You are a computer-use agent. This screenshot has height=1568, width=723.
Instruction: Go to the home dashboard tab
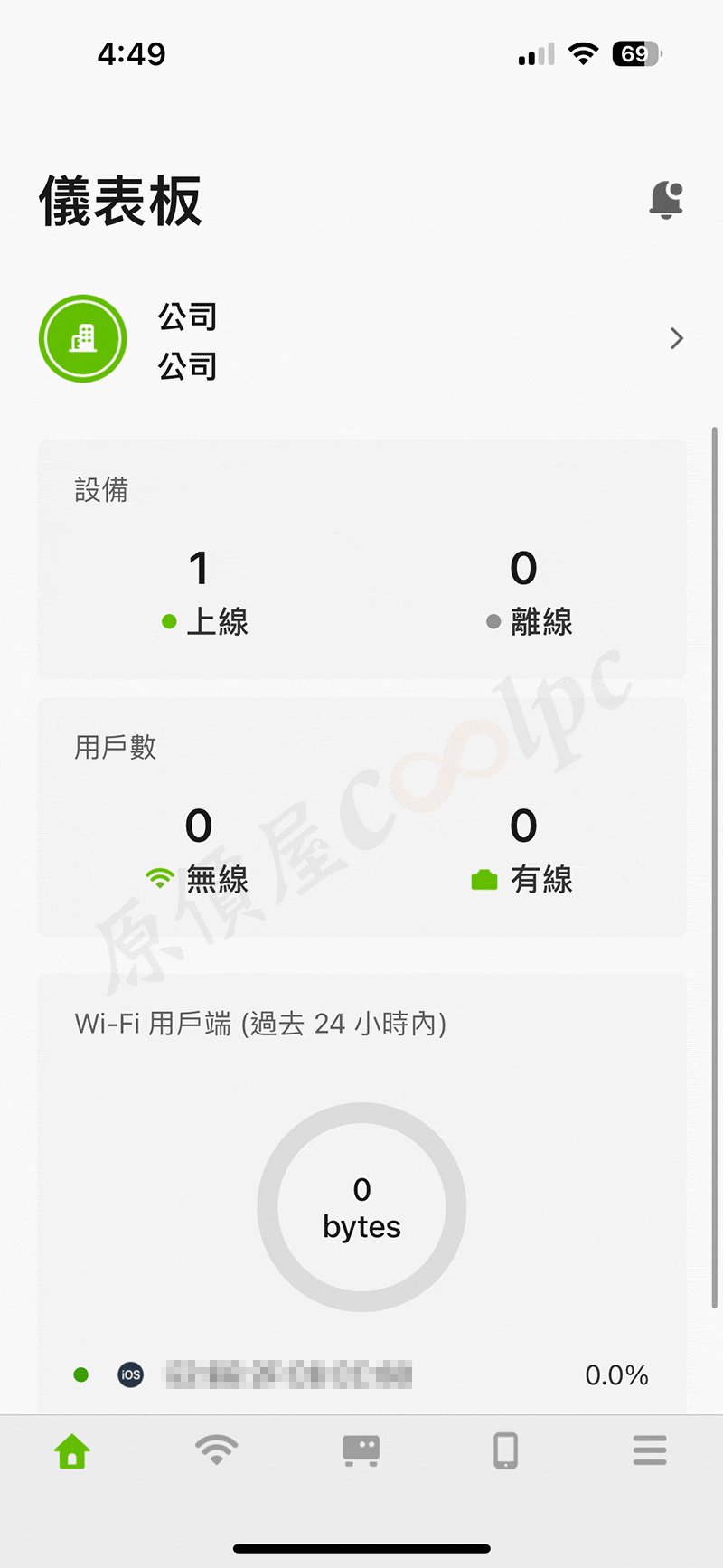(72, 1450)
